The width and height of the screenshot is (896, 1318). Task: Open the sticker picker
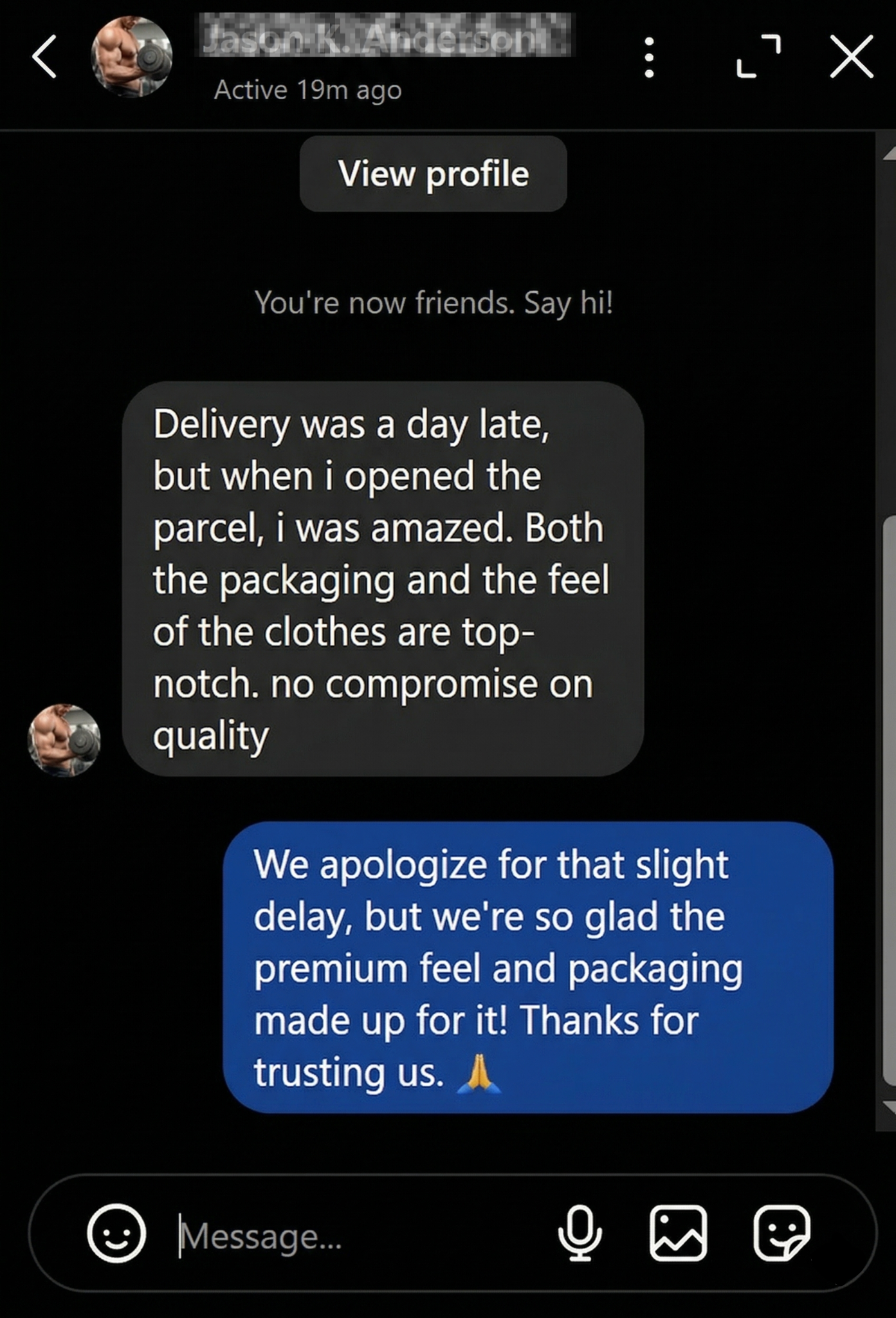[x=781, y=1233]
